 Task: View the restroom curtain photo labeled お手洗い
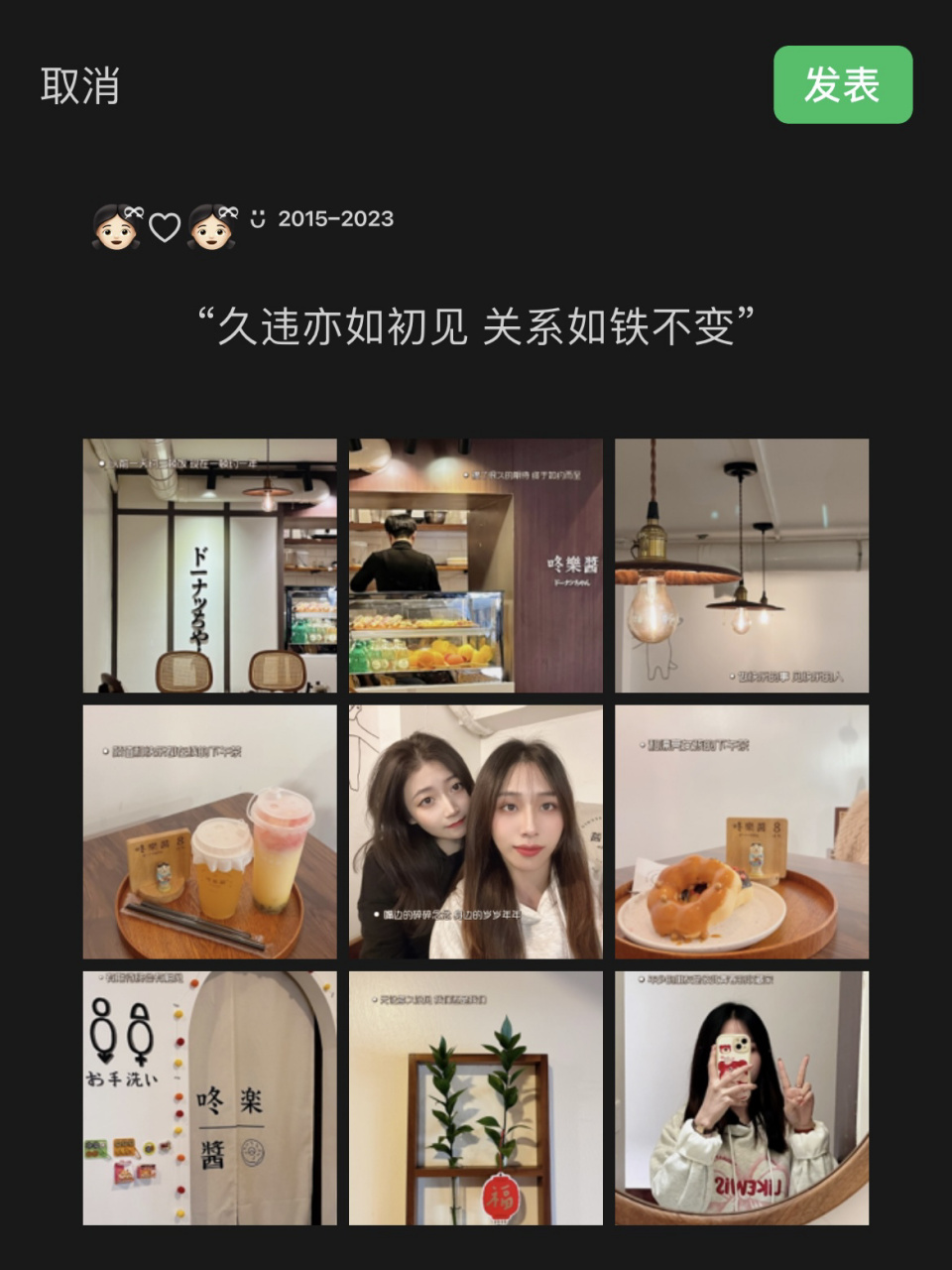point(207,1099)
